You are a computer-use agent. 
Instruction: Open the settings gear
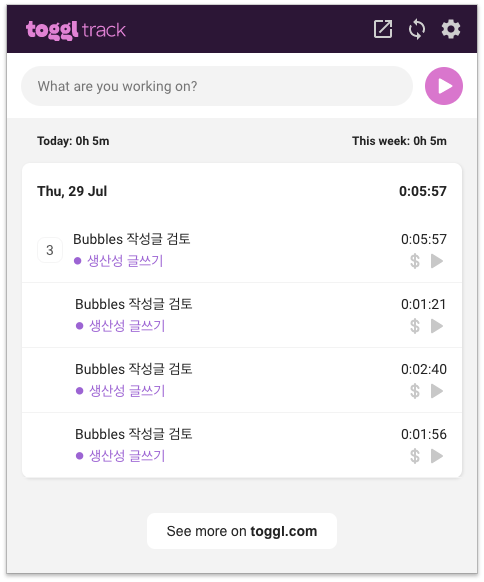click(x=451, y=29)
